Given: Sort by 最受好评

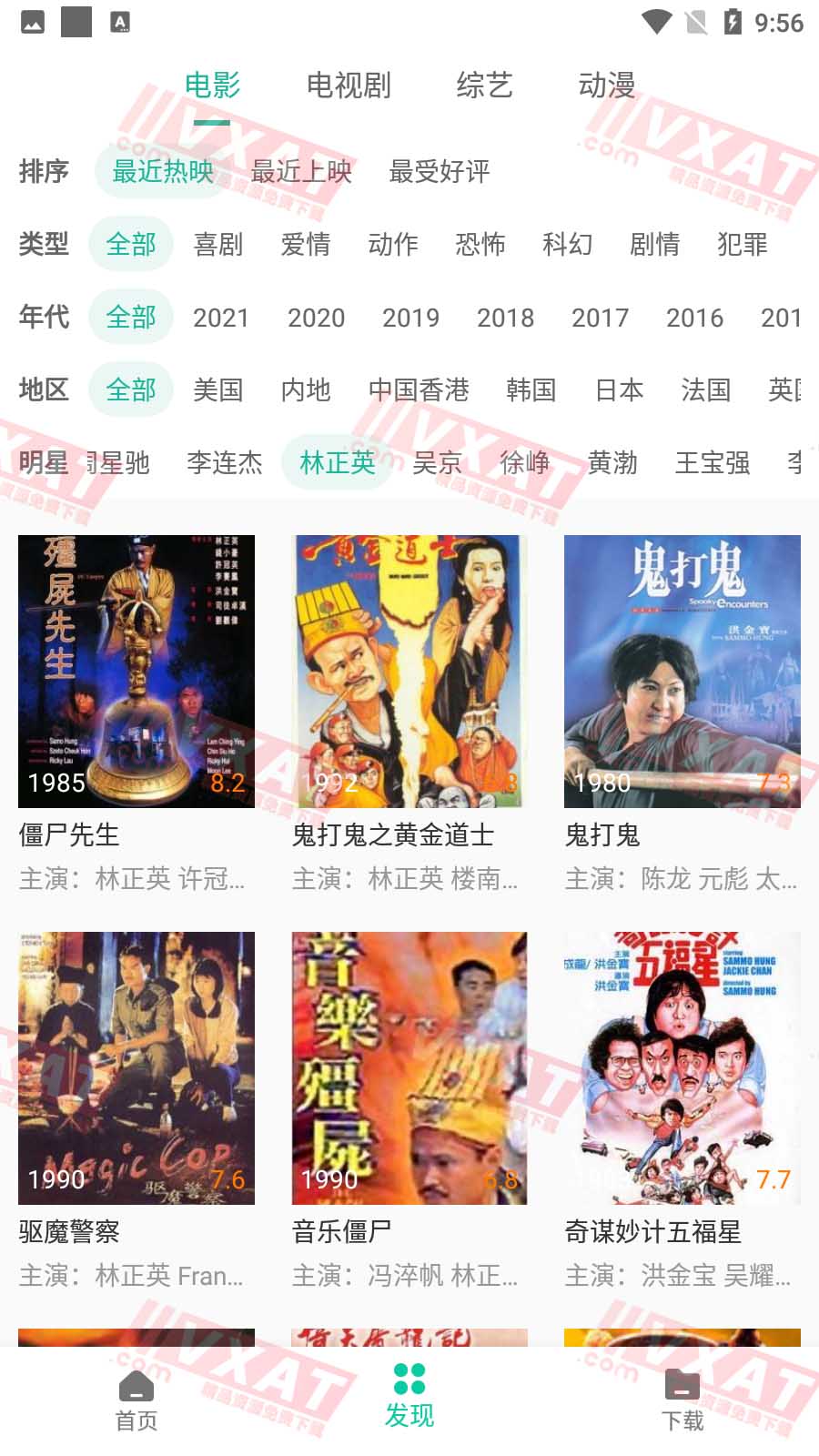Looking at the screenshot, I should [440, 171].
